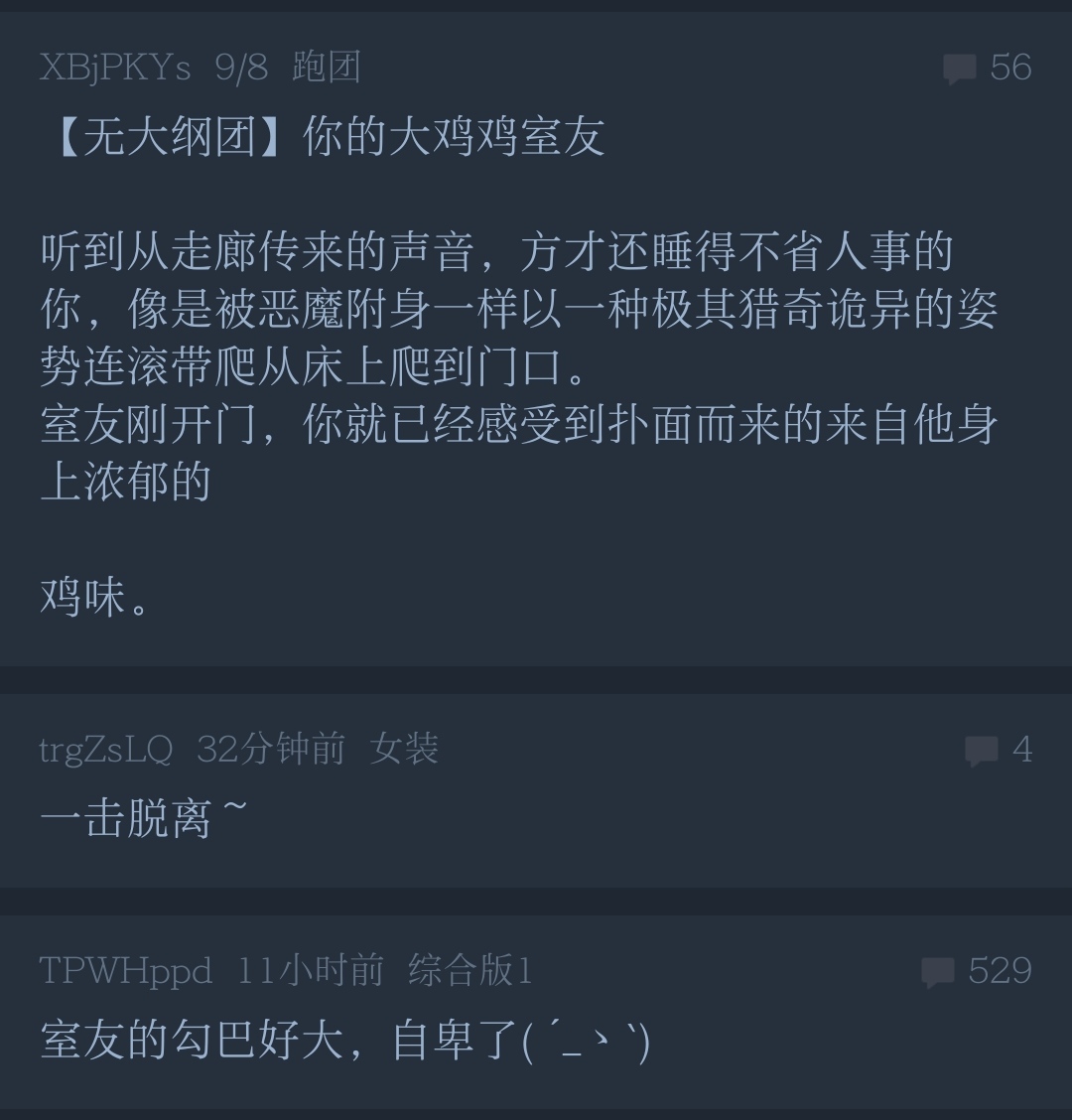The image size is (1072, 1120).
Task: Open the 【无大纲团】你的大鸡鸡室友 thread
Action: pos(324,136)
